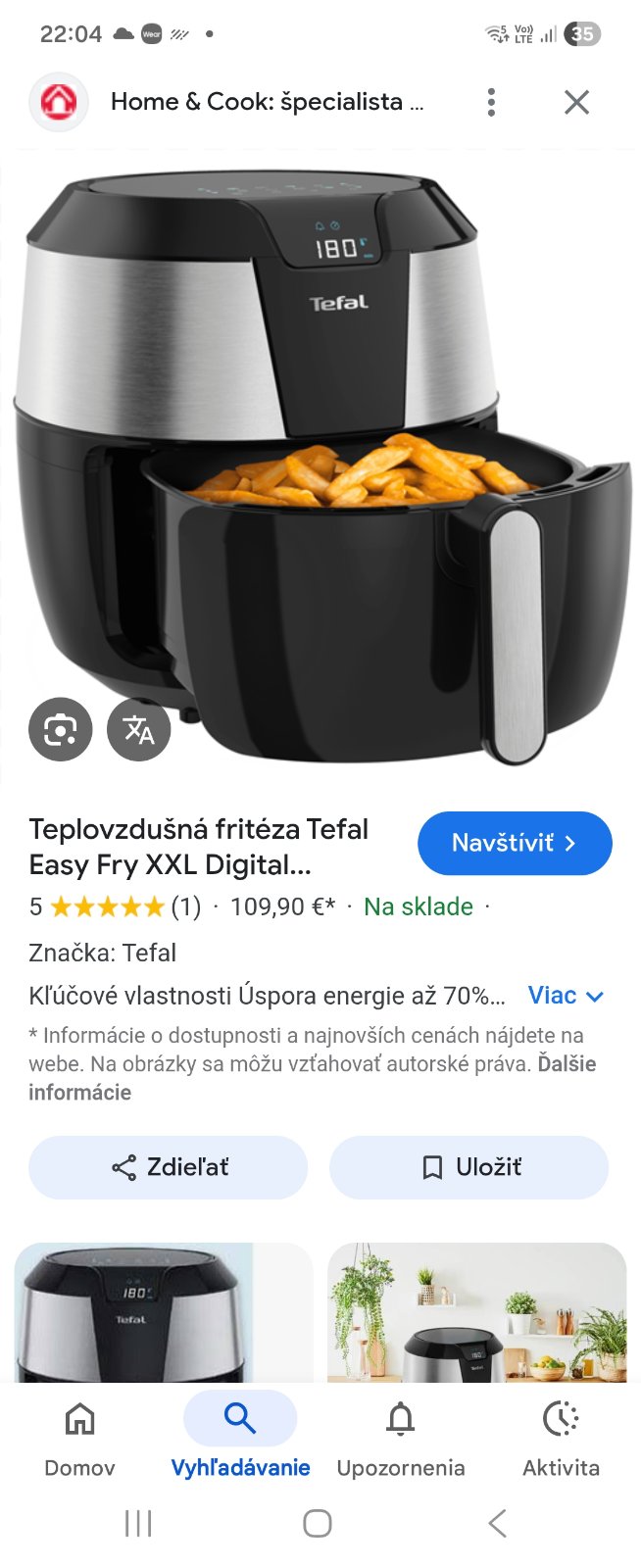Open the related kitchen counter fryer thumbnail

(x=476, y=1312)
